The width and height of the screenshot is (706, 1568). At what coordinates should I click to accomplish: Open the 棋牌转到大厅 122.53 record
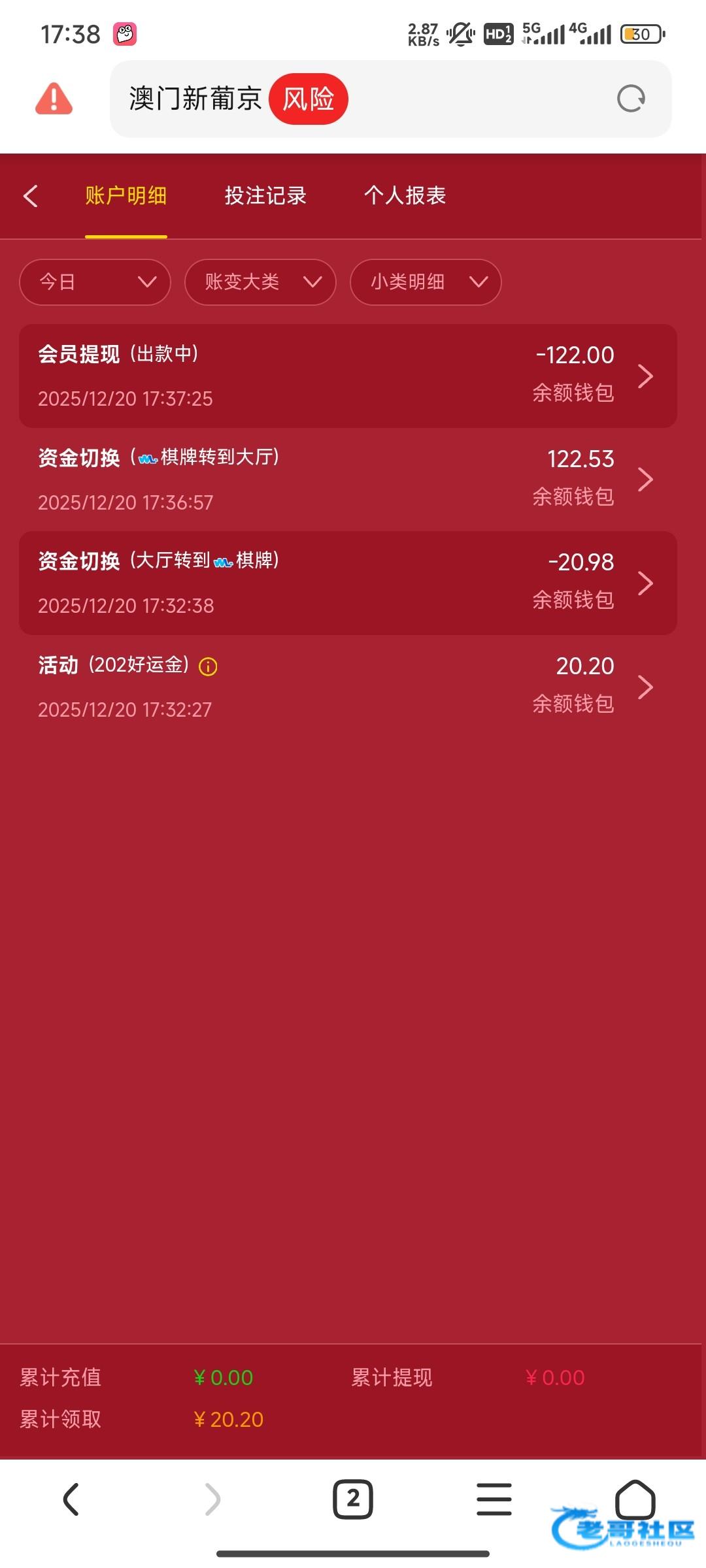pyautogui.click(x=348, y=480)
